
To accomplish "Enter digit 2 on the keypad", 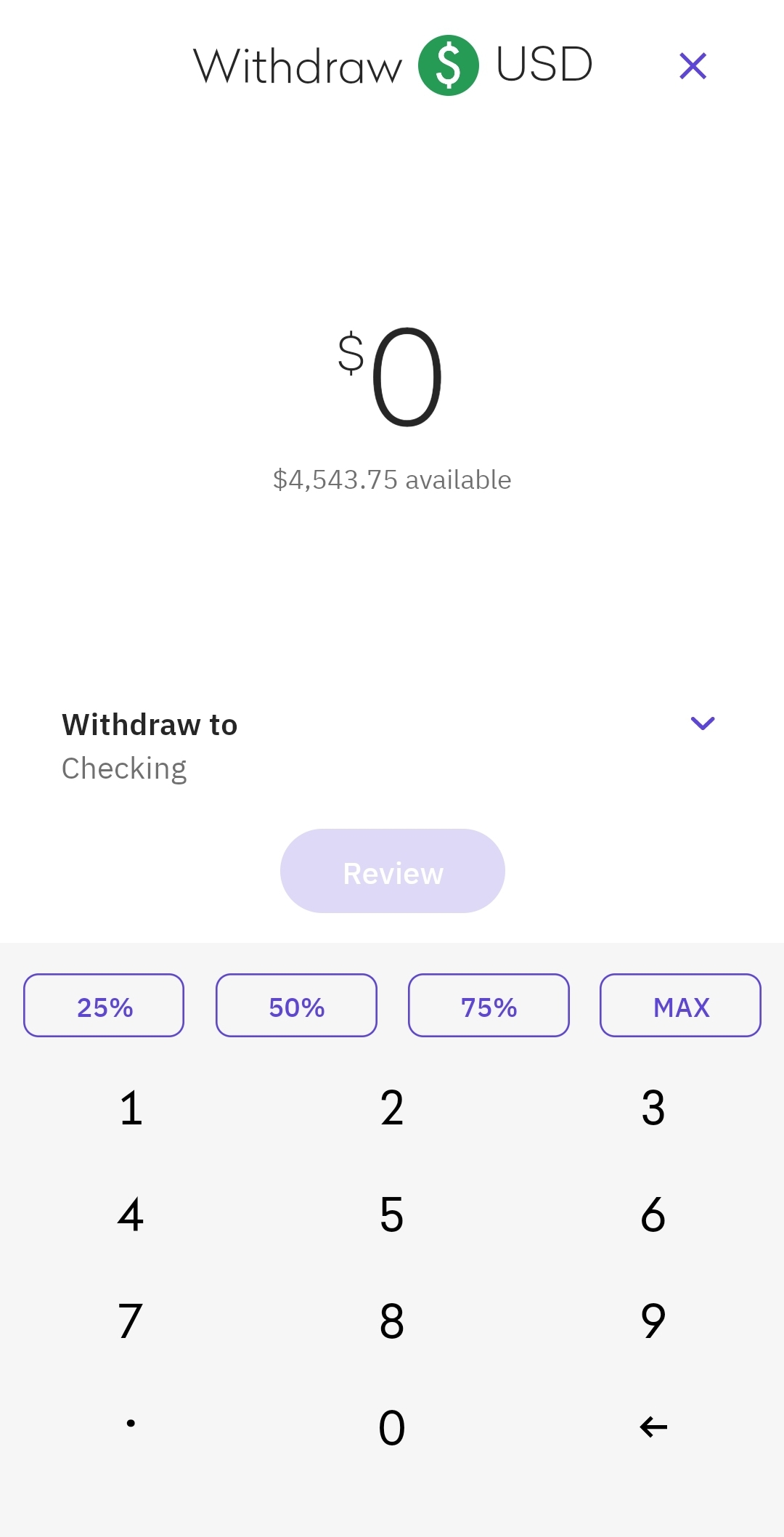I will pos(392,1108).
